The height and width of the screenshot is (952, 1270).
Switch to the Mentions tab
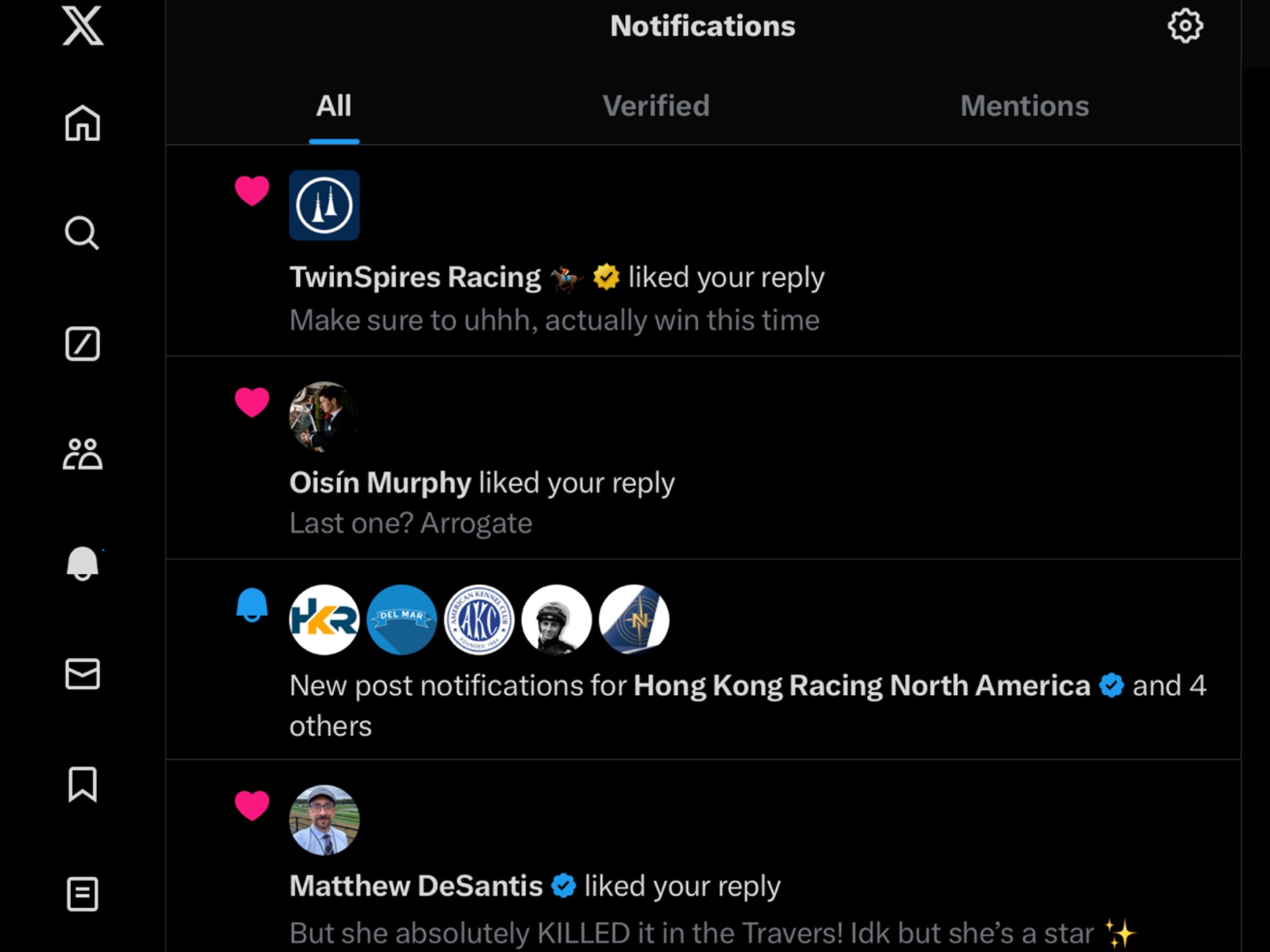(x=1025, y=106)
